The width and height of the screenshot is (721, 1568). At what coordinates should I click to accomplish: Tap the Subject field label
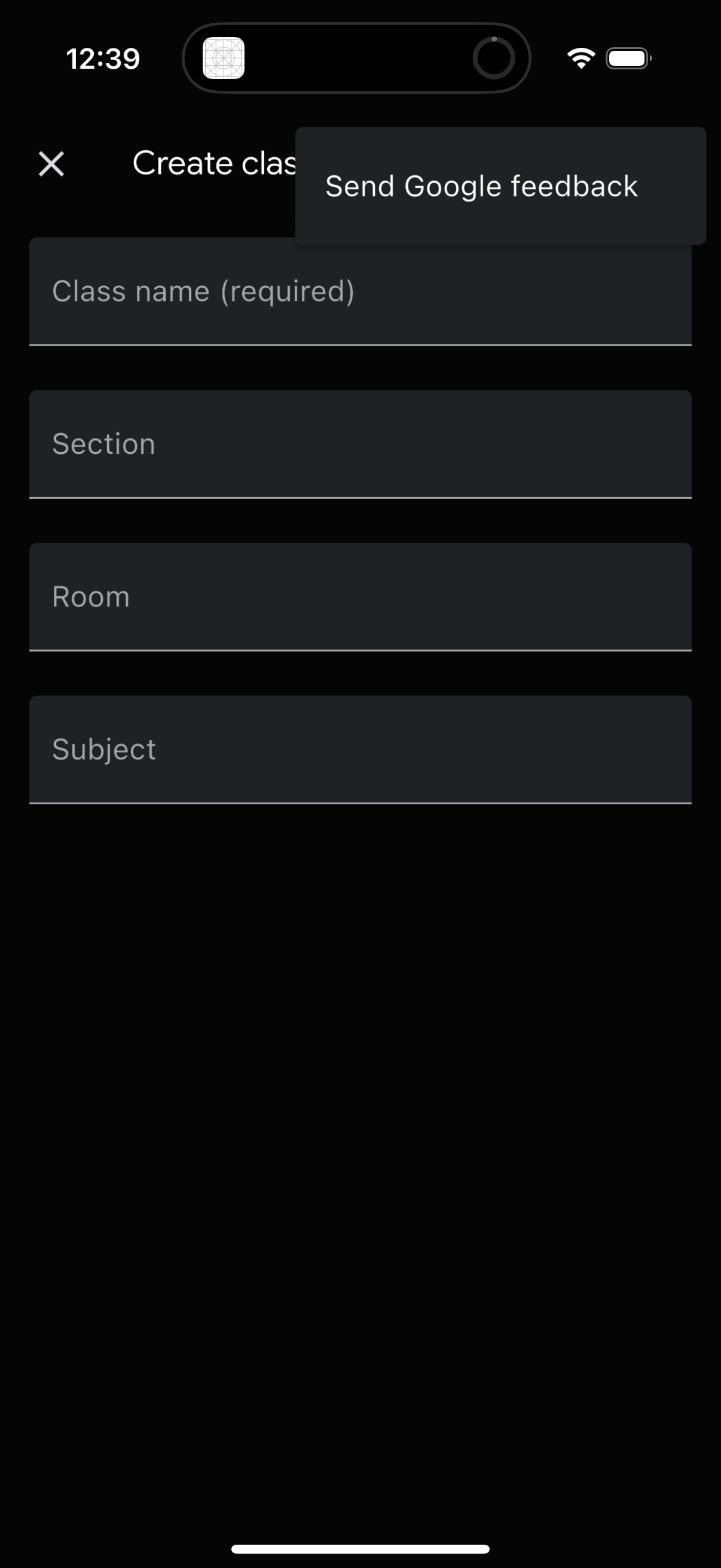103,749
